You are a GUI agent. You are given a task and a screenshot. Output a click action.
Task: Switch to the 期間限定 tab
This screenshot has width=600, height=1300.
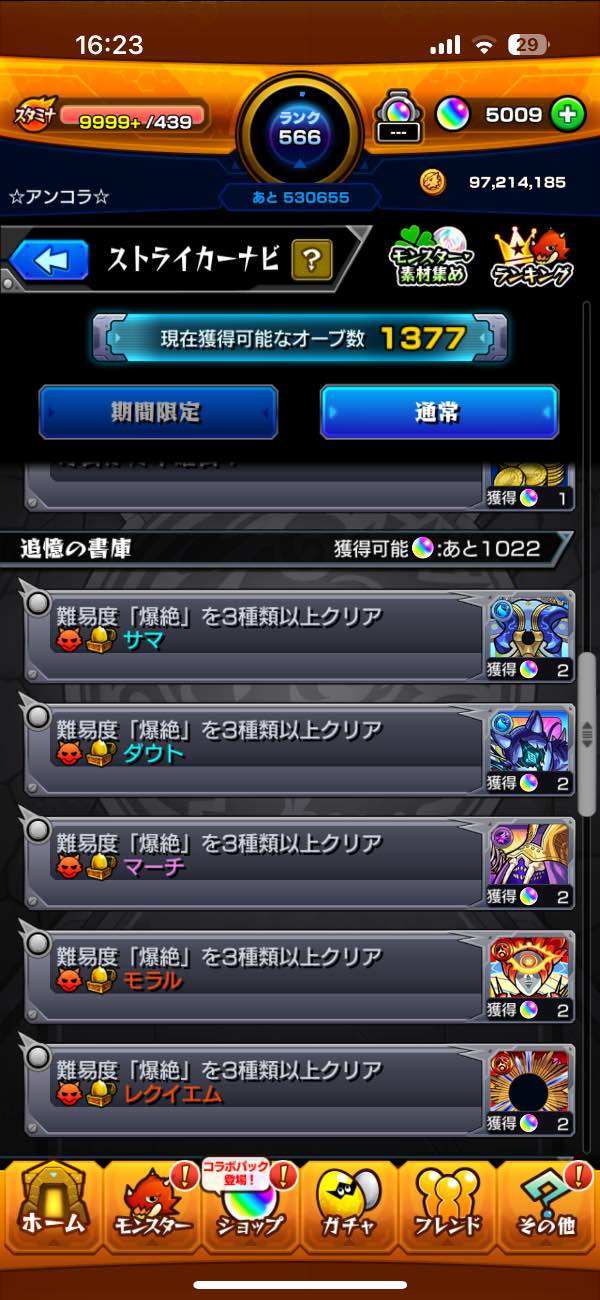point(158,412)
